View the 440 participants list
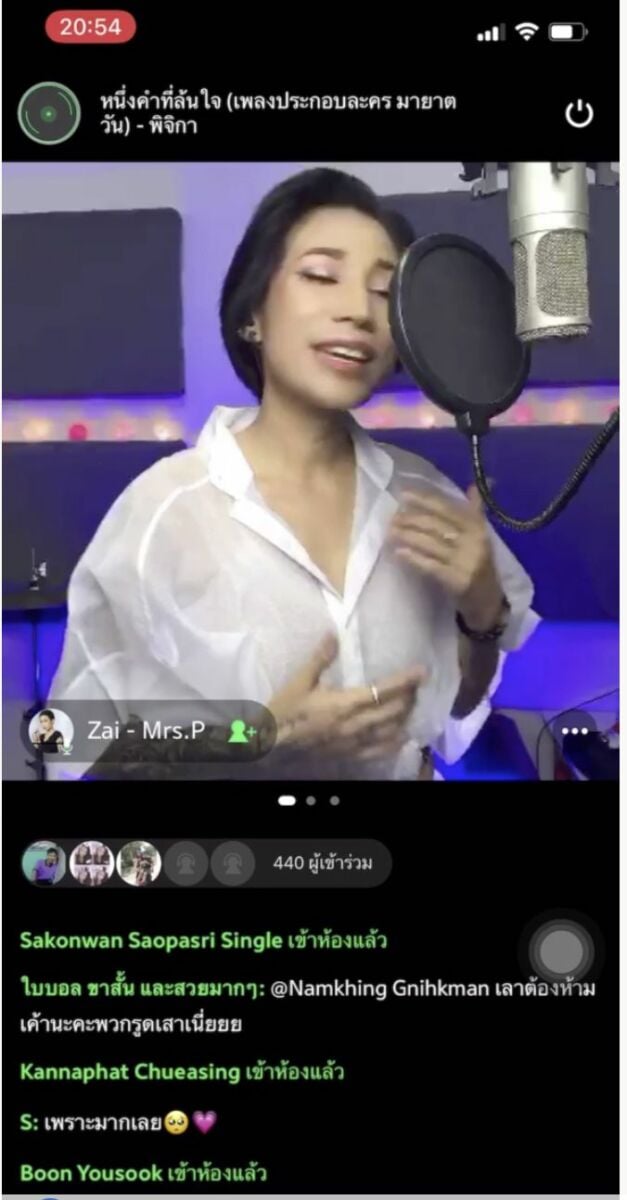This screenshot has width=627, height=1200. [322, 863]
